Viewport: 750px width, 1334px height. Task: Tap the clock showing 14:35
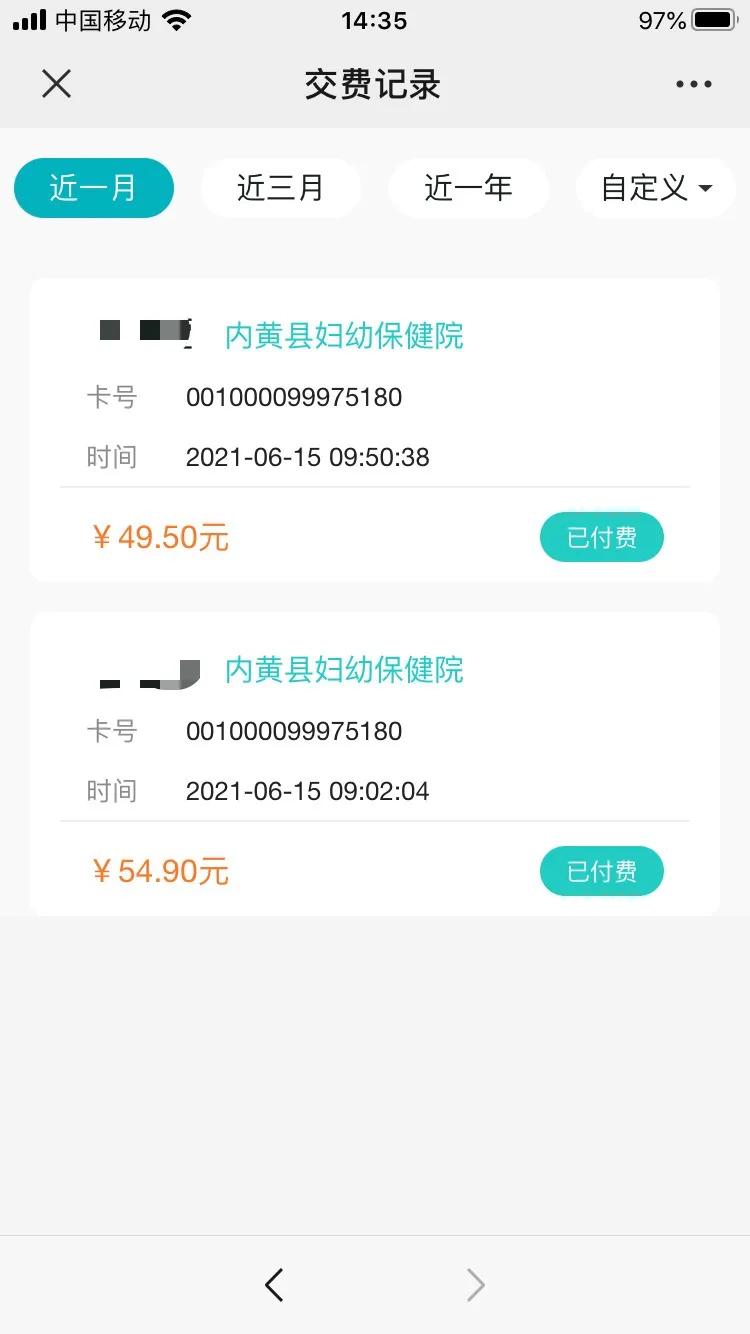click(374, 20)
